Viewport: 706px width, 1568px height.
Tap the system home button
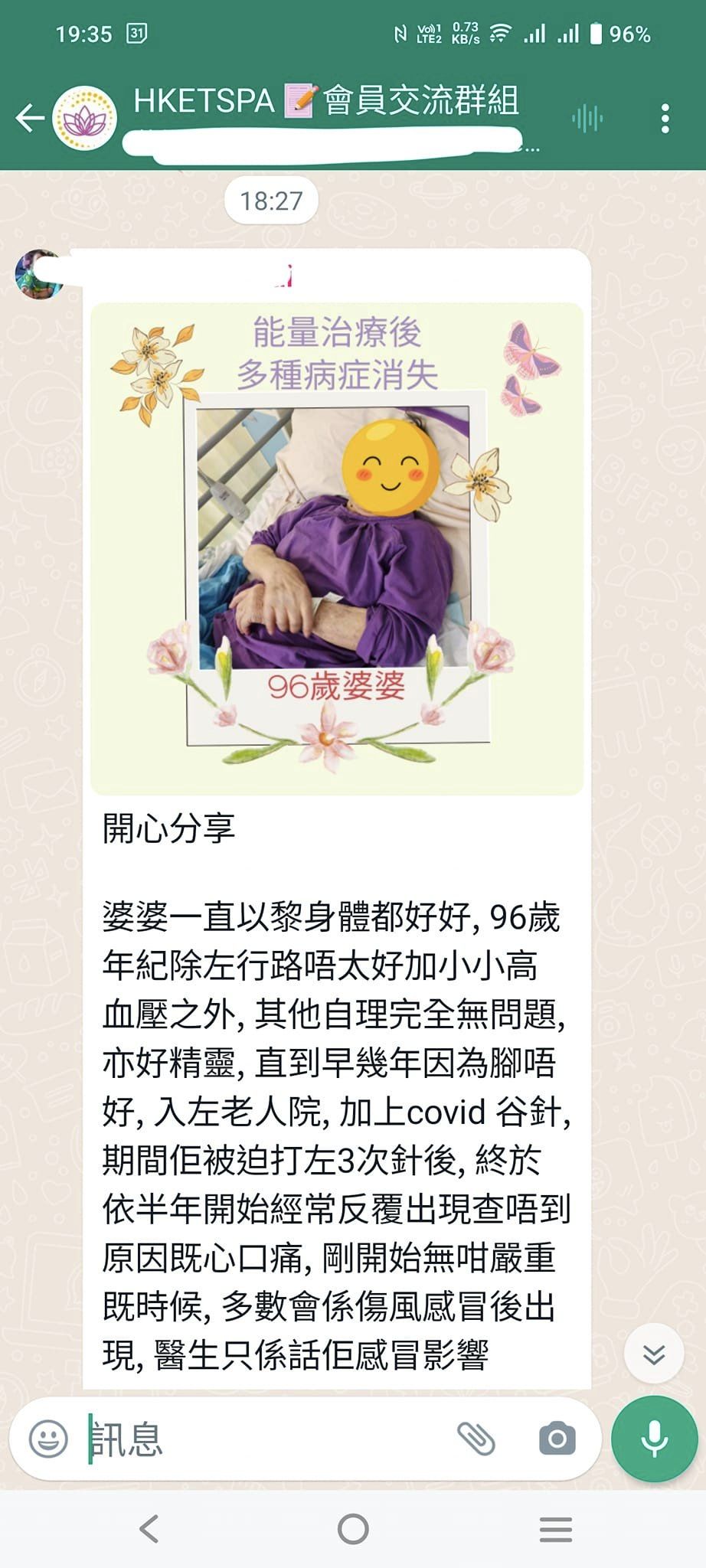click(353, 1529)
